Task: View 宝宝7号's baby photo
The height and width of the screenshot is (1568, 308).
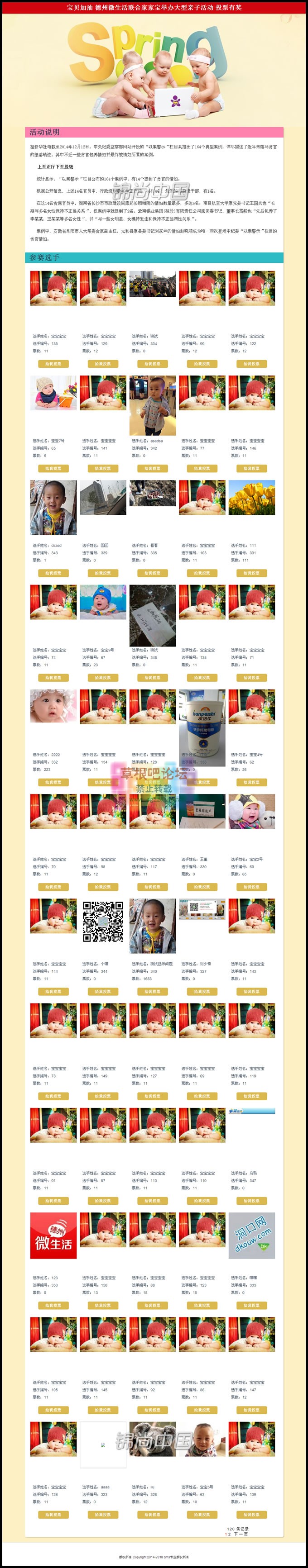Action: point(53,393)
